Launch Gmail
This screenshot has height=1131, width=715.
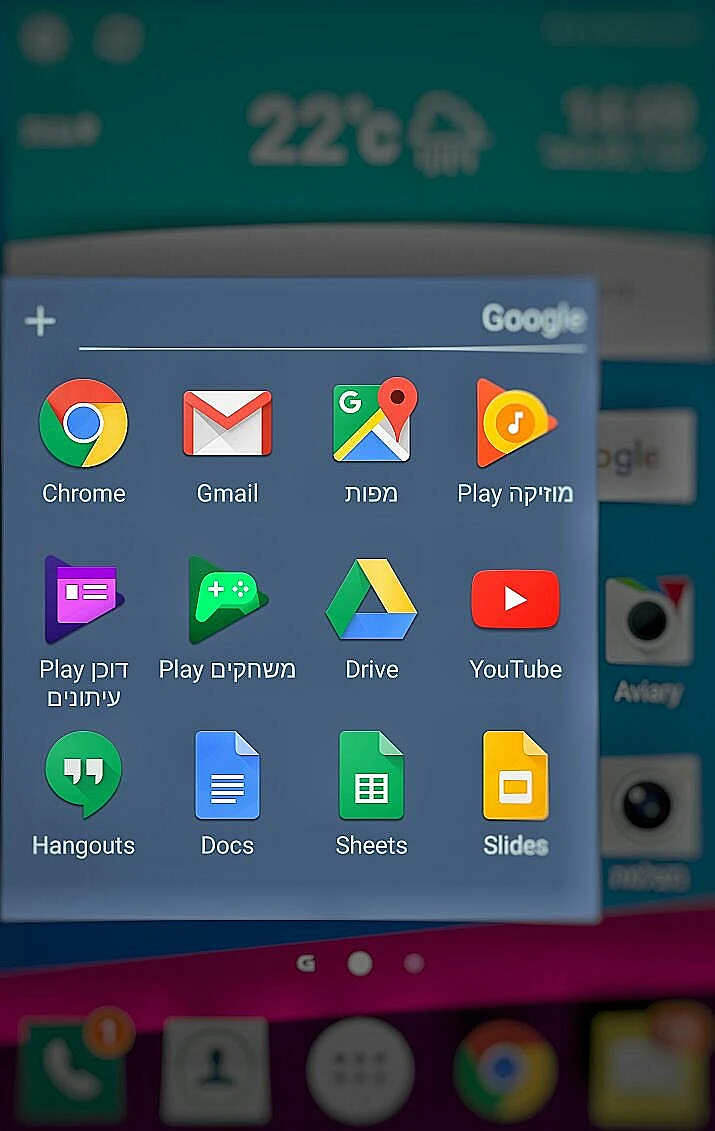227,424
